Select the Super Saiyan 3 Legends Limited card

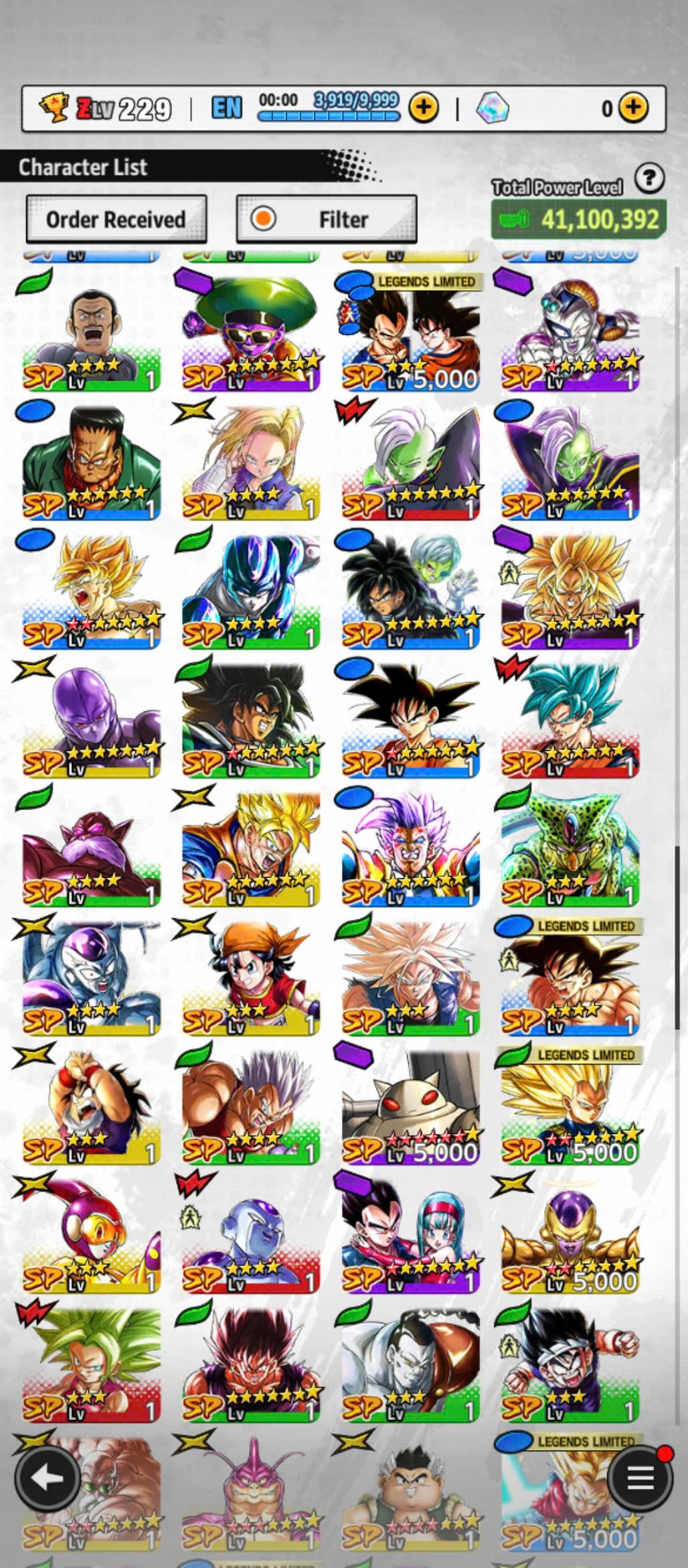coord(570,1106)
